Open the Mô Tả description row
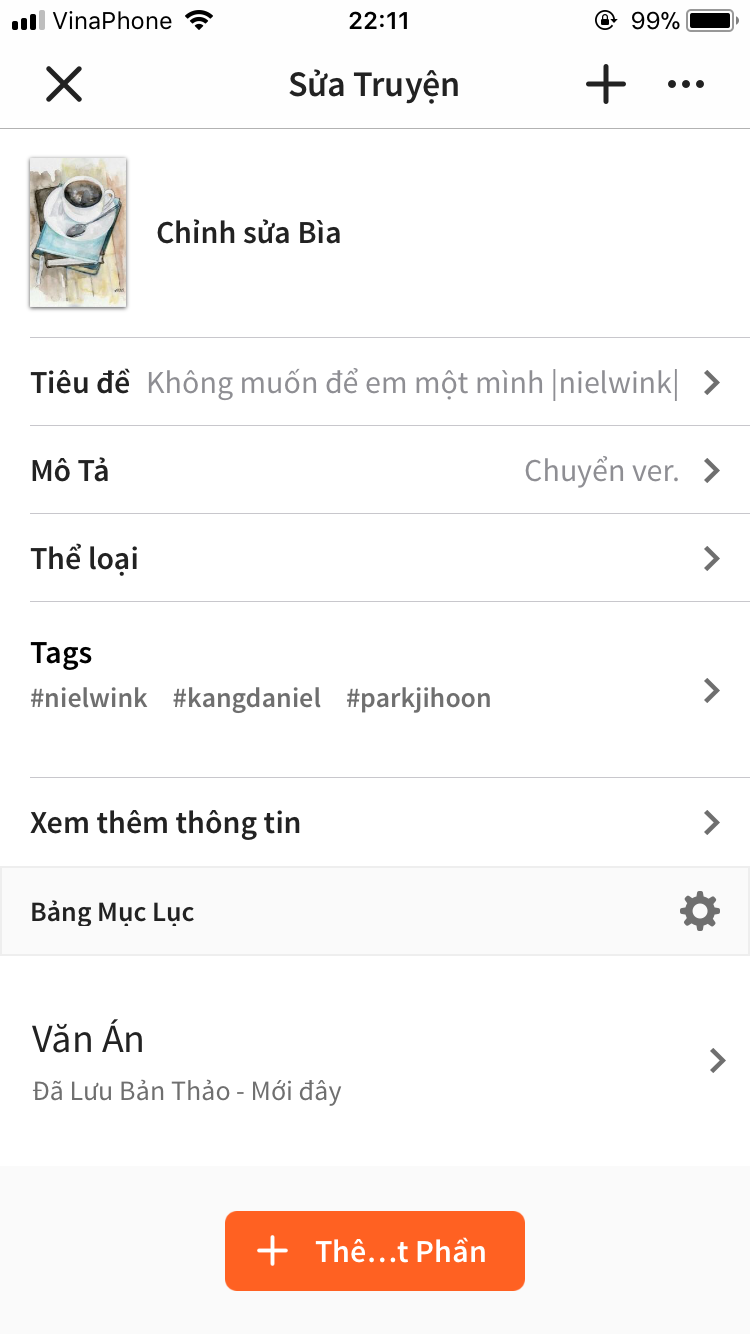This screenshot has height=1334, width=750. [375, 471]
